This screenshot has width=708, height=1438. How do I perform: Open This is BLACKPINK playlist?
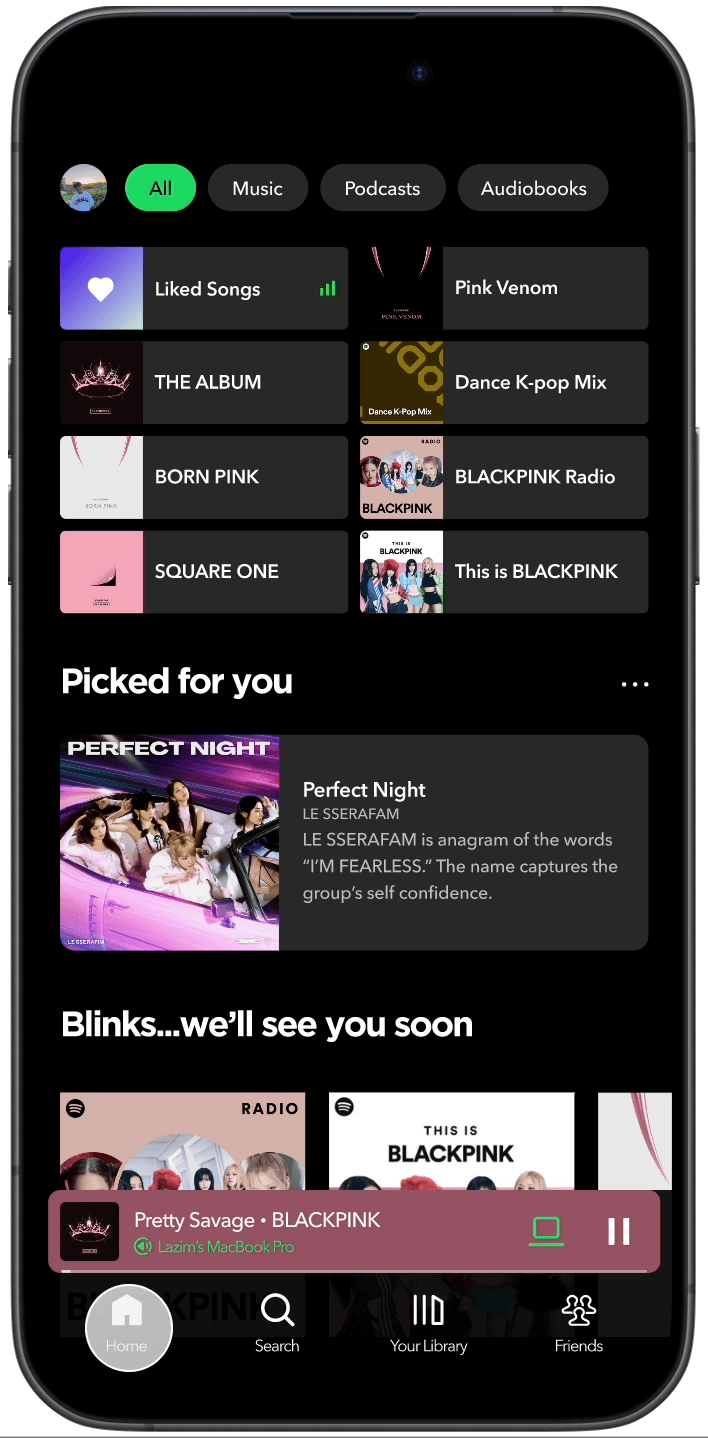point(504,572)
